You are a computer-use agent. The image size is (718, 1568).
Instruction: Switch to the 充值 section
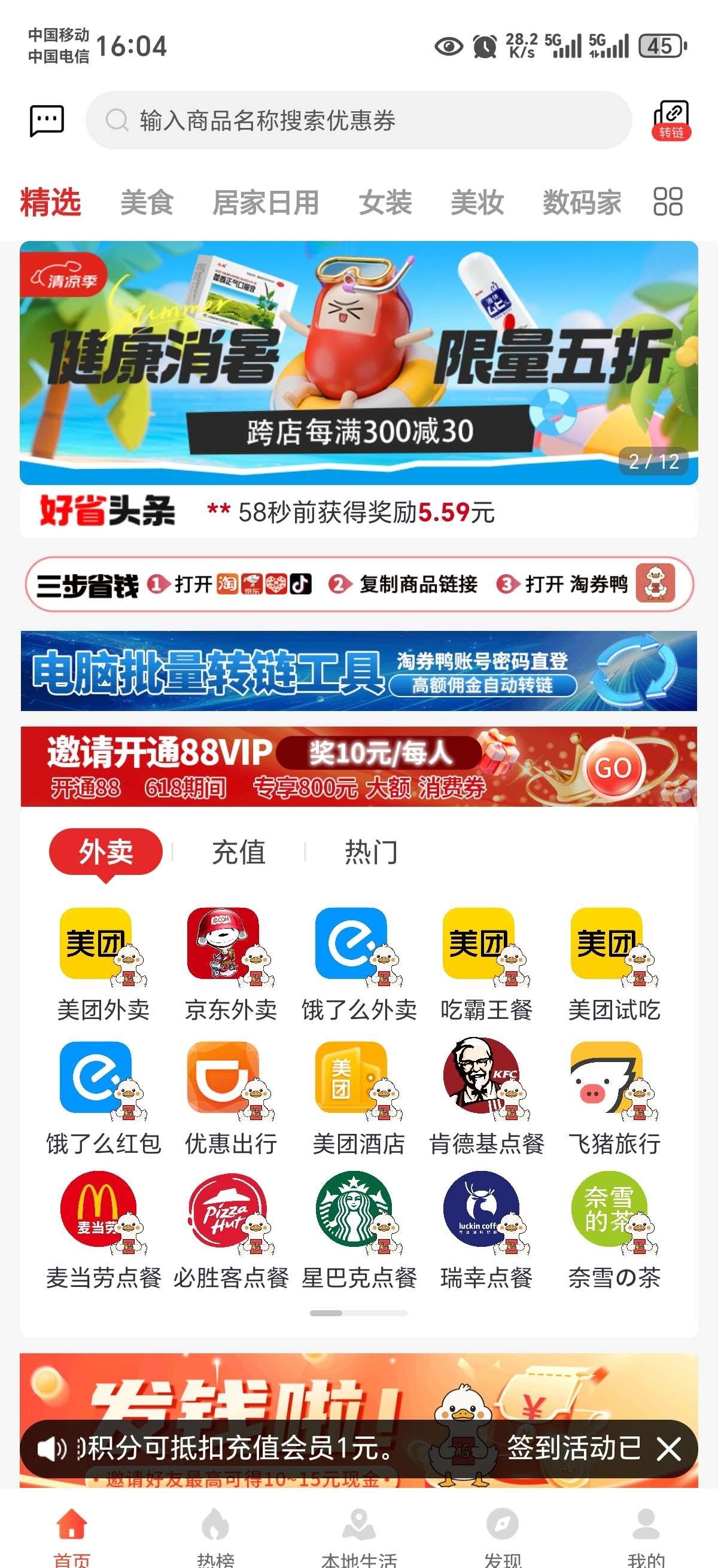[238, 852]
